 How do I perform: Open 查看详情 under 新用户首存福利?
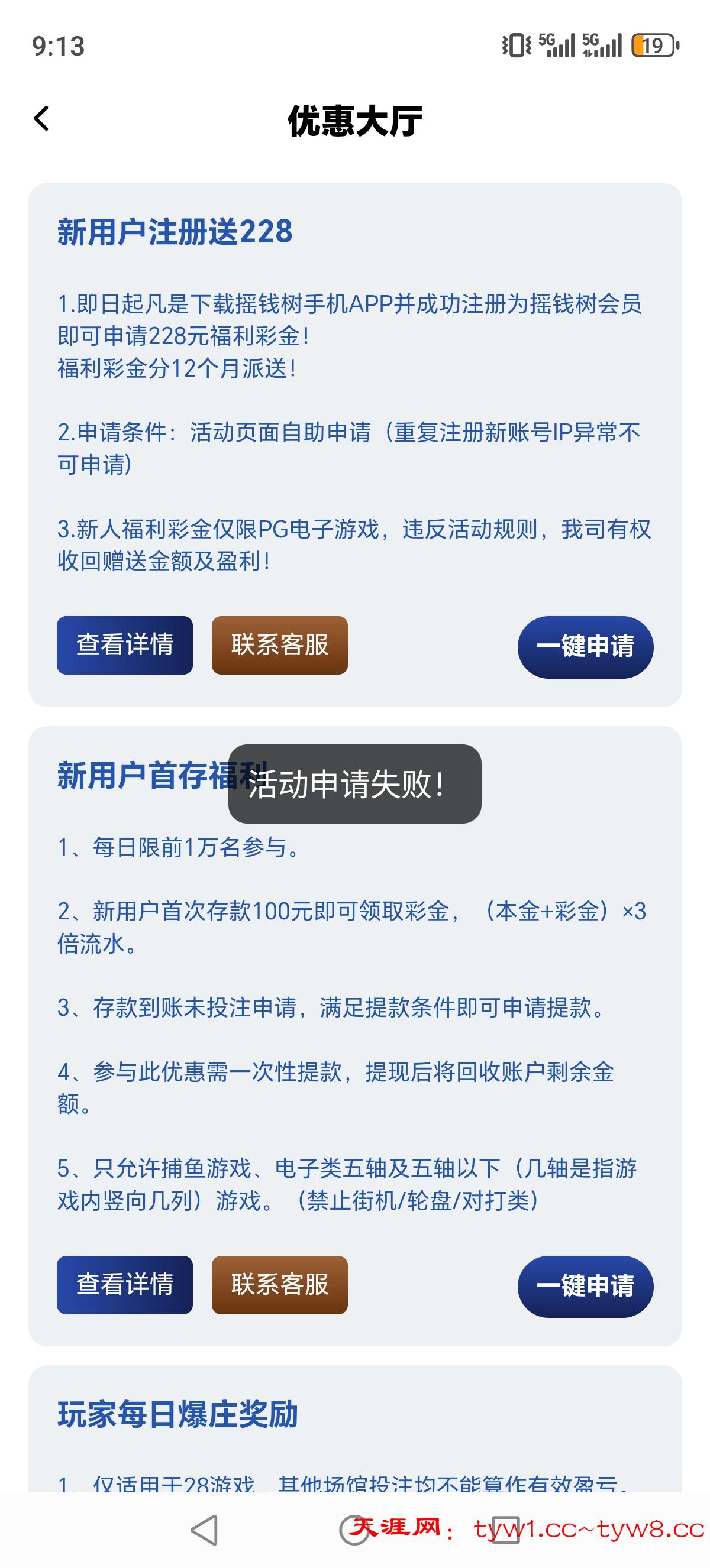(125, 1284)
